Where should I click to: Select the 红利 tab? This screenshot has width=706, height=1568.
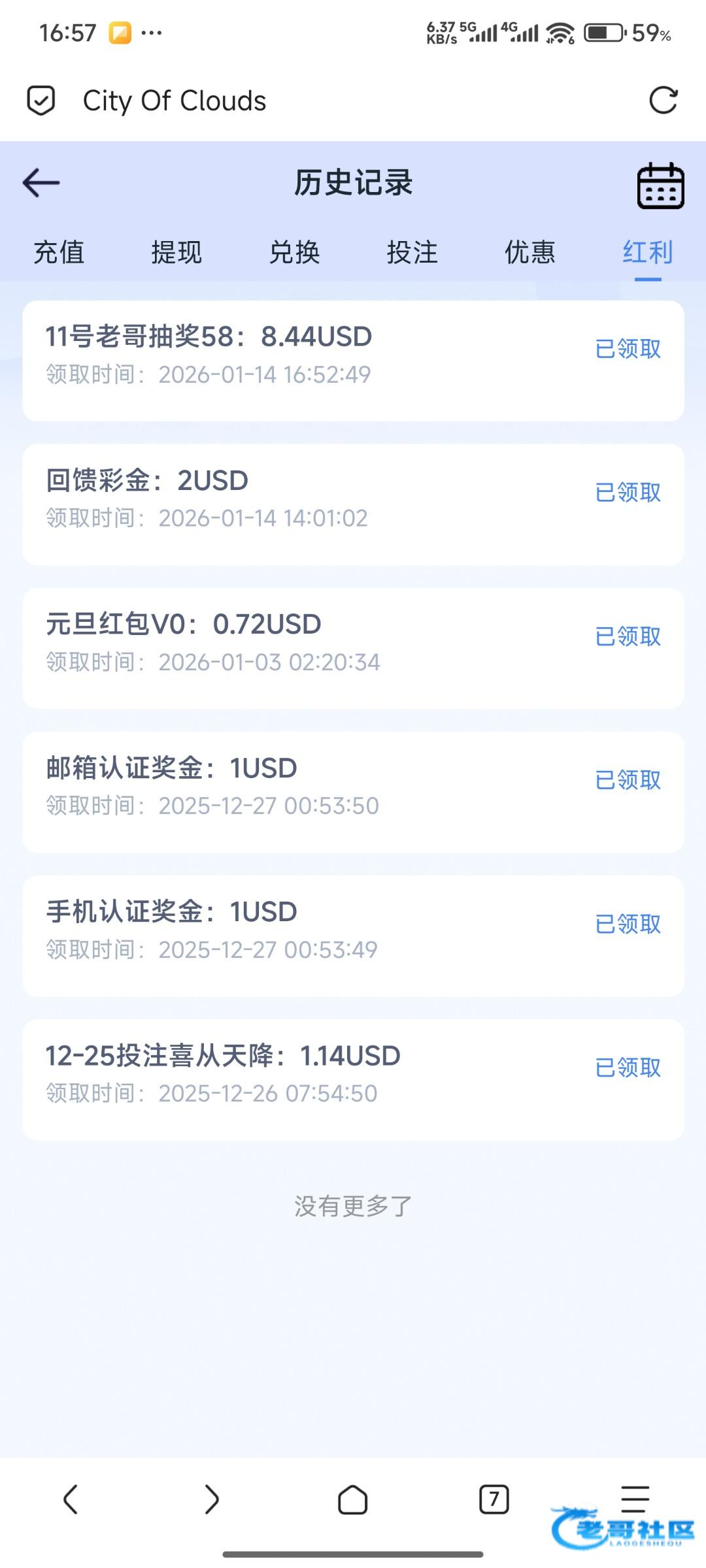click(647, 252)
